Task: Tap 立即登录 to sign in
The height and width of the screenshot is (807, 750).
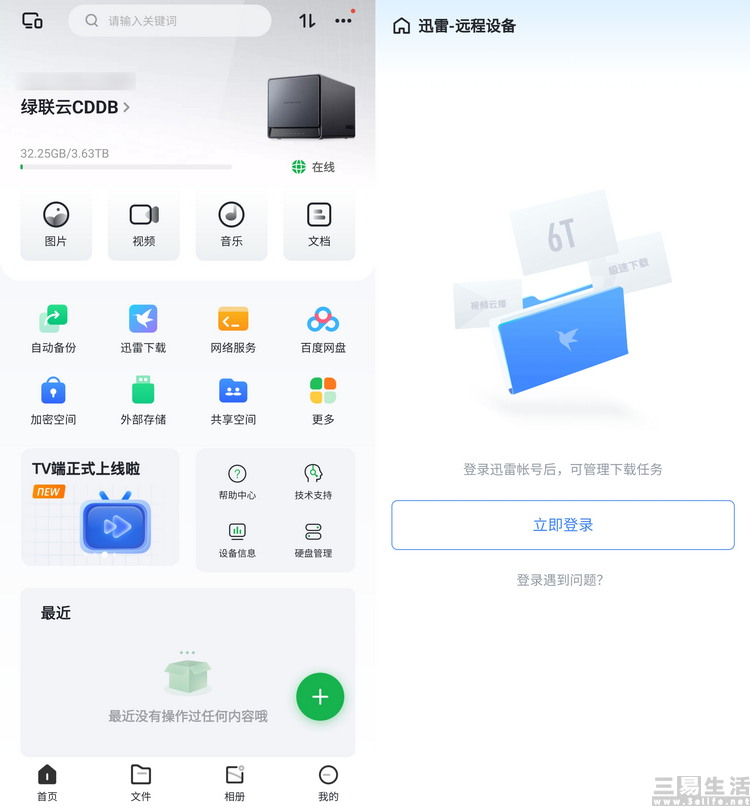Action: (x=563, y=525)
